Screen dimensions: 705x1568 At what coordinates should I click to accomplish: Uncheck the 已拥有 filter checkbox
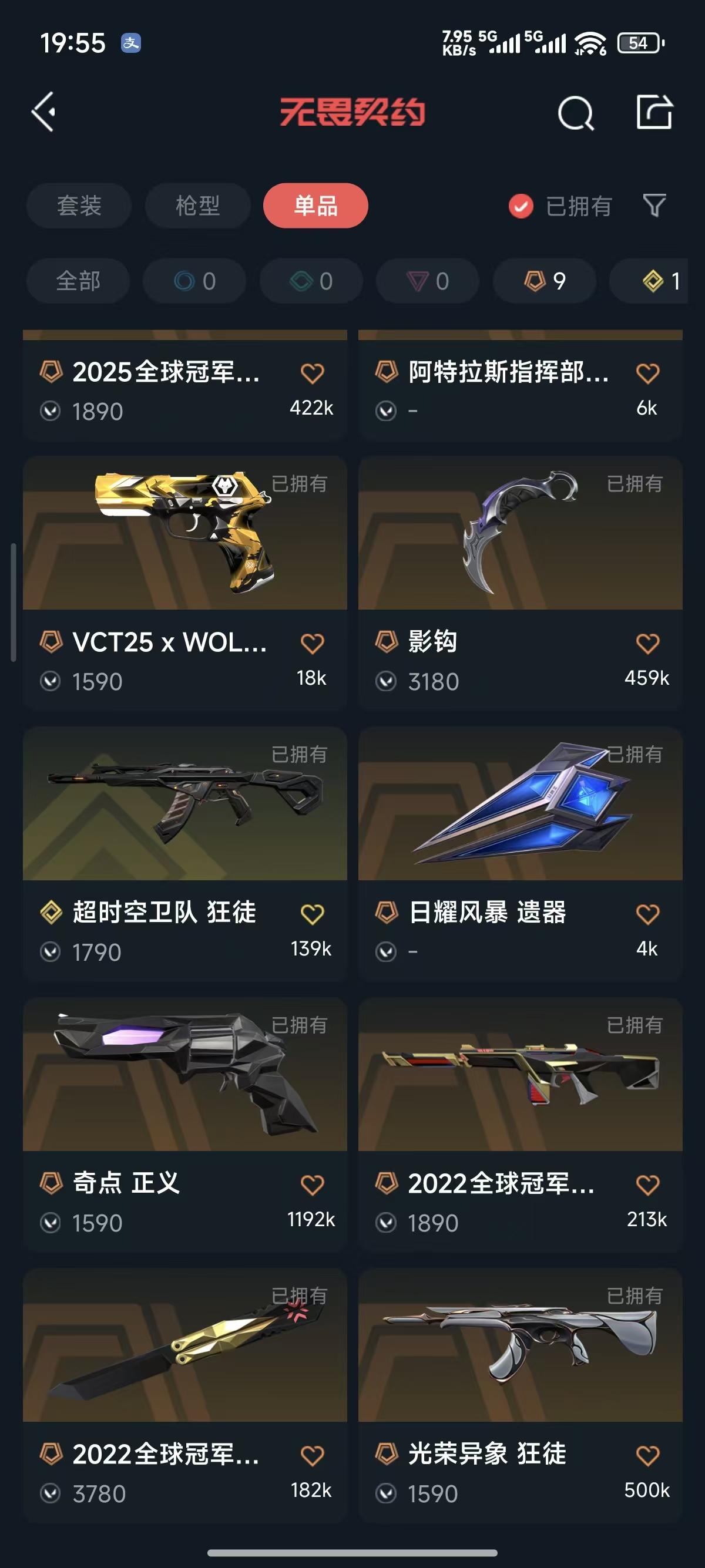(521, 206)
